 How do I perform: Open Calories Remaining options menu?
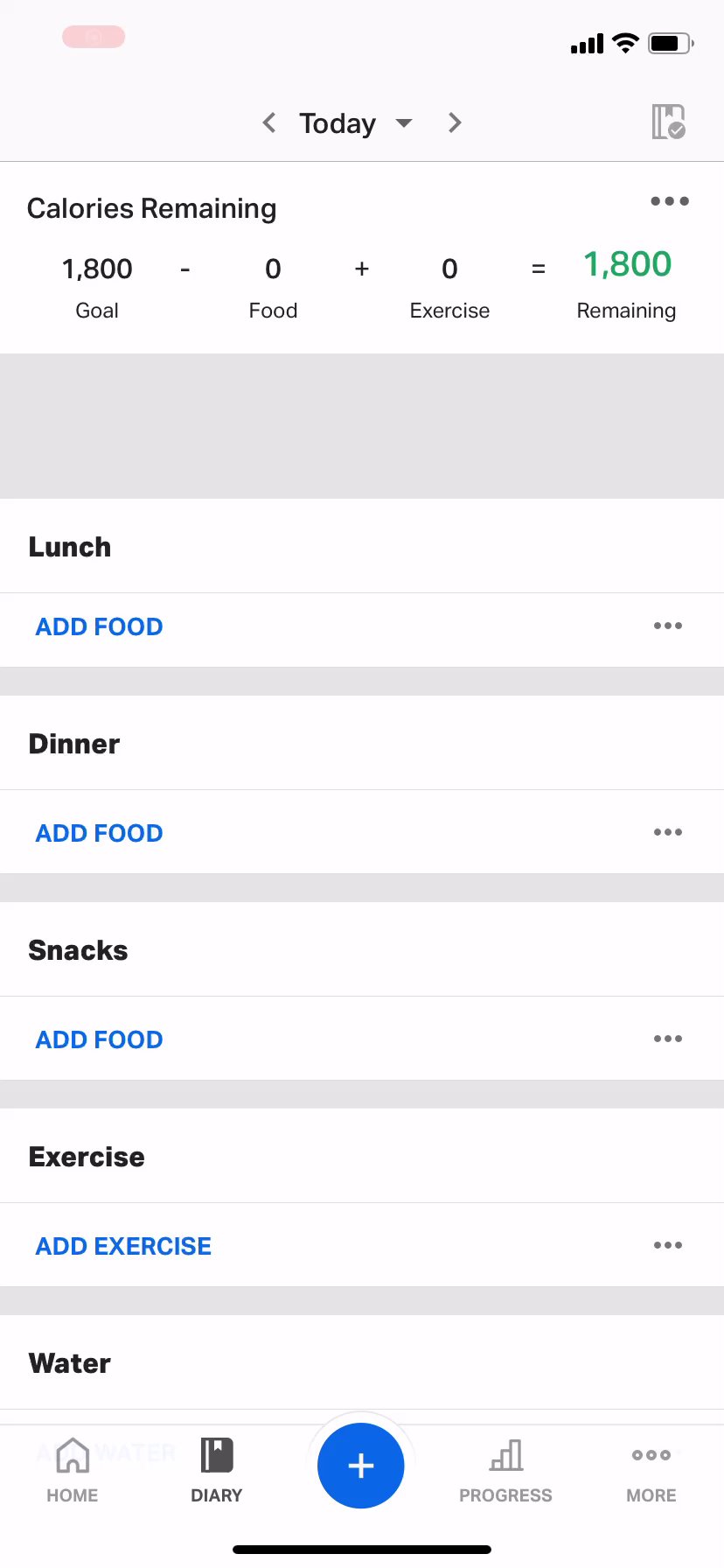(x=669, y=201)
